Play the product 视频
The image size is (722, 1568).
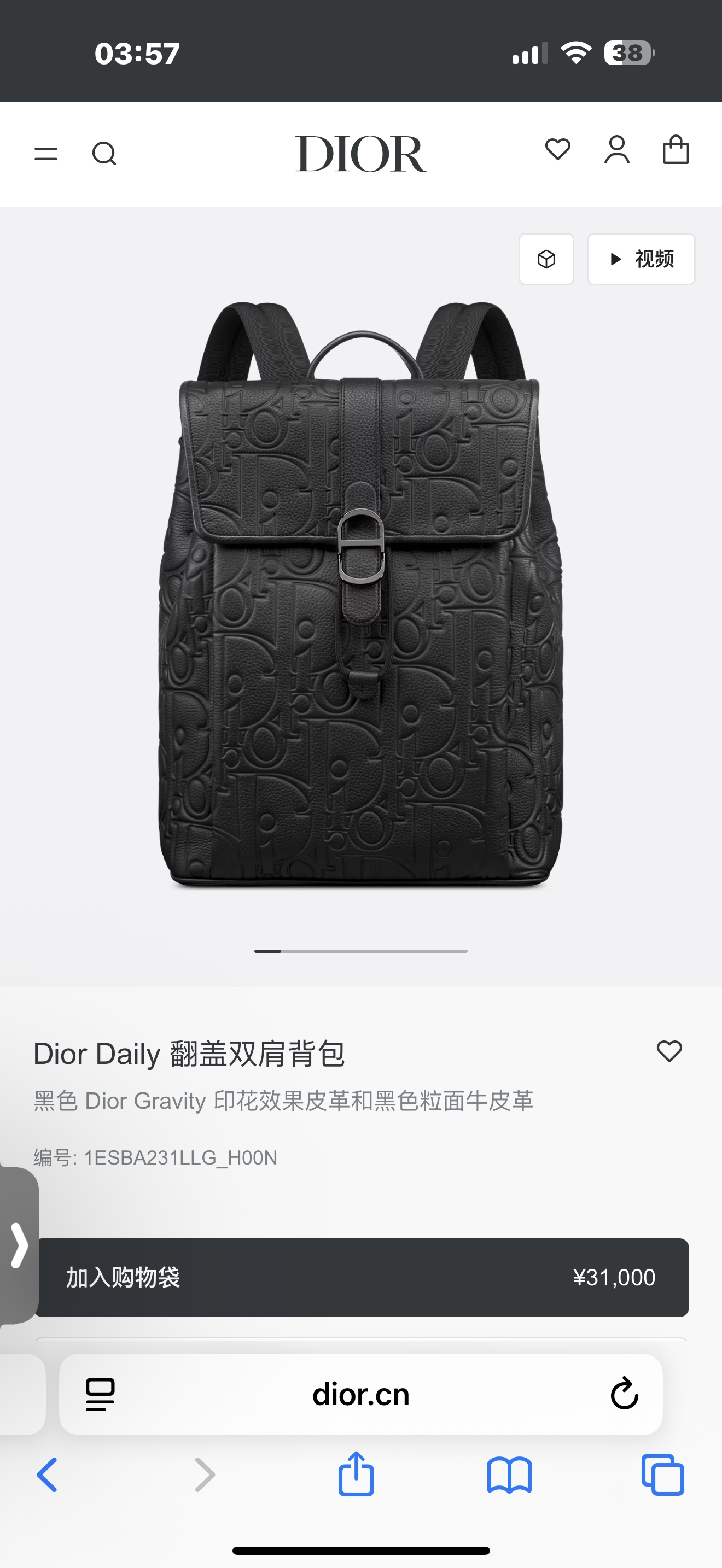pyautogui.click(x=641, y=259)
